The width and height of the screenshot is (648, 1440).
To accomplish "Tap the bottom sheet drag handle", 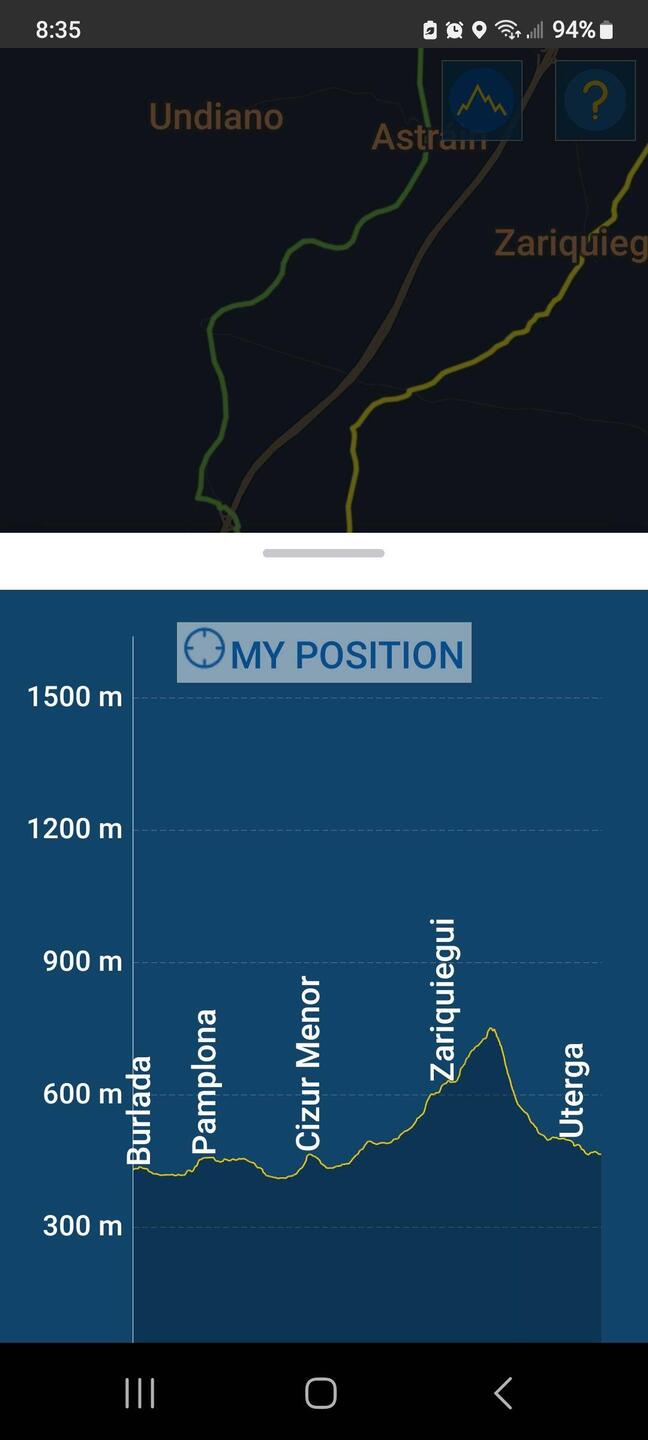I will click(323, 553).
